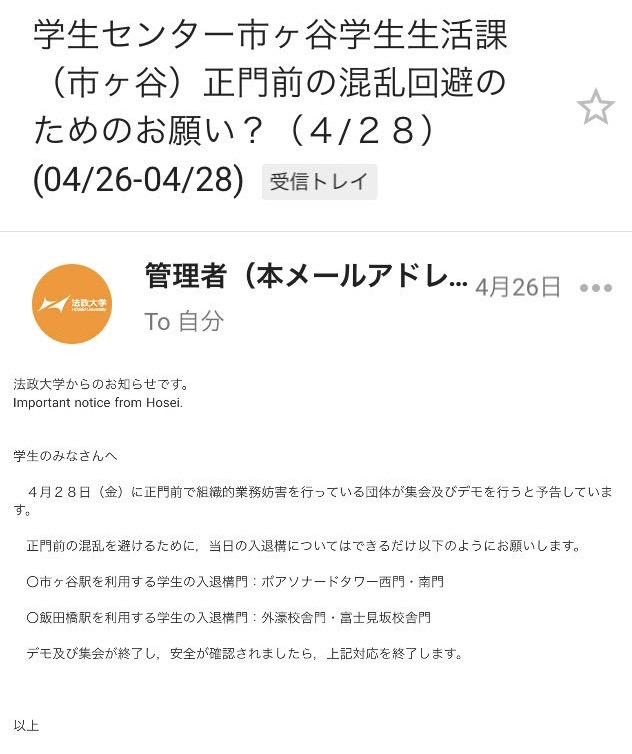Viewport: 632px width, 754px height.
Task: View the 法政大学 sender avatar
Action: pyautogui.click(x=72, y=304)
